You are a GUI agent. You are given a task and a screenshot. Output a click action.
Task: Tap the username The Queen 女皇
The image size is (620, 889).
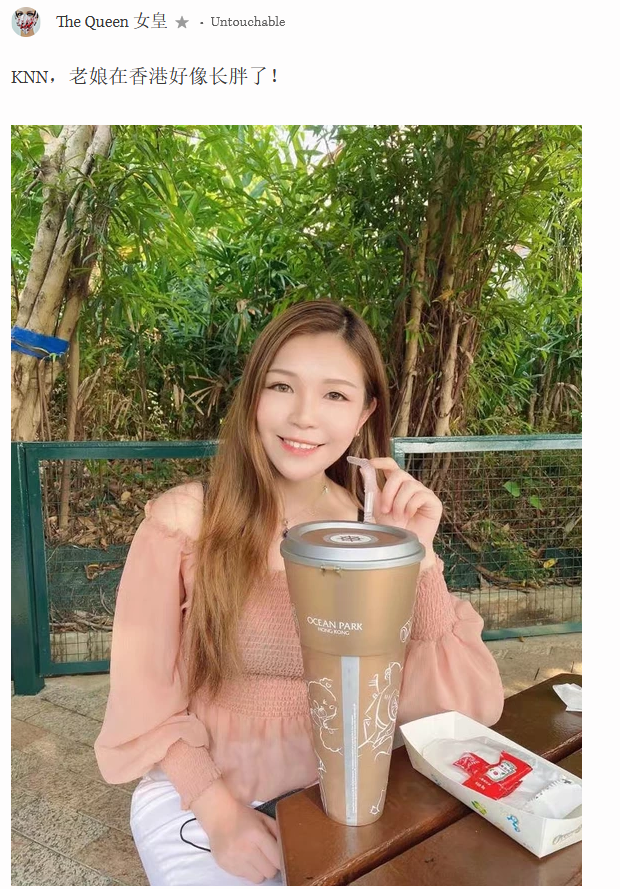(x=111, y=22)
